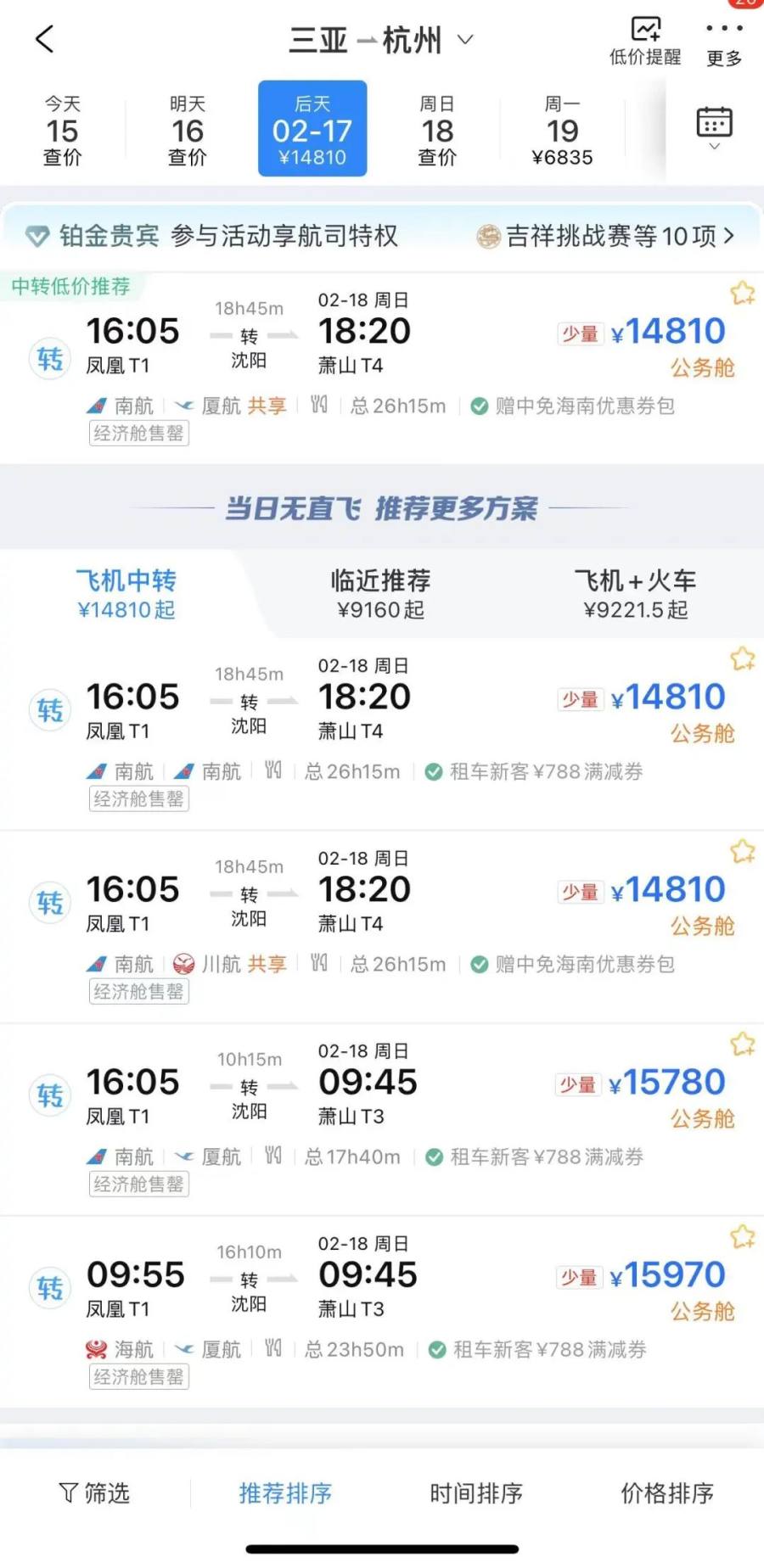
Task: Sort by 时间排序
Action: 475,1492
